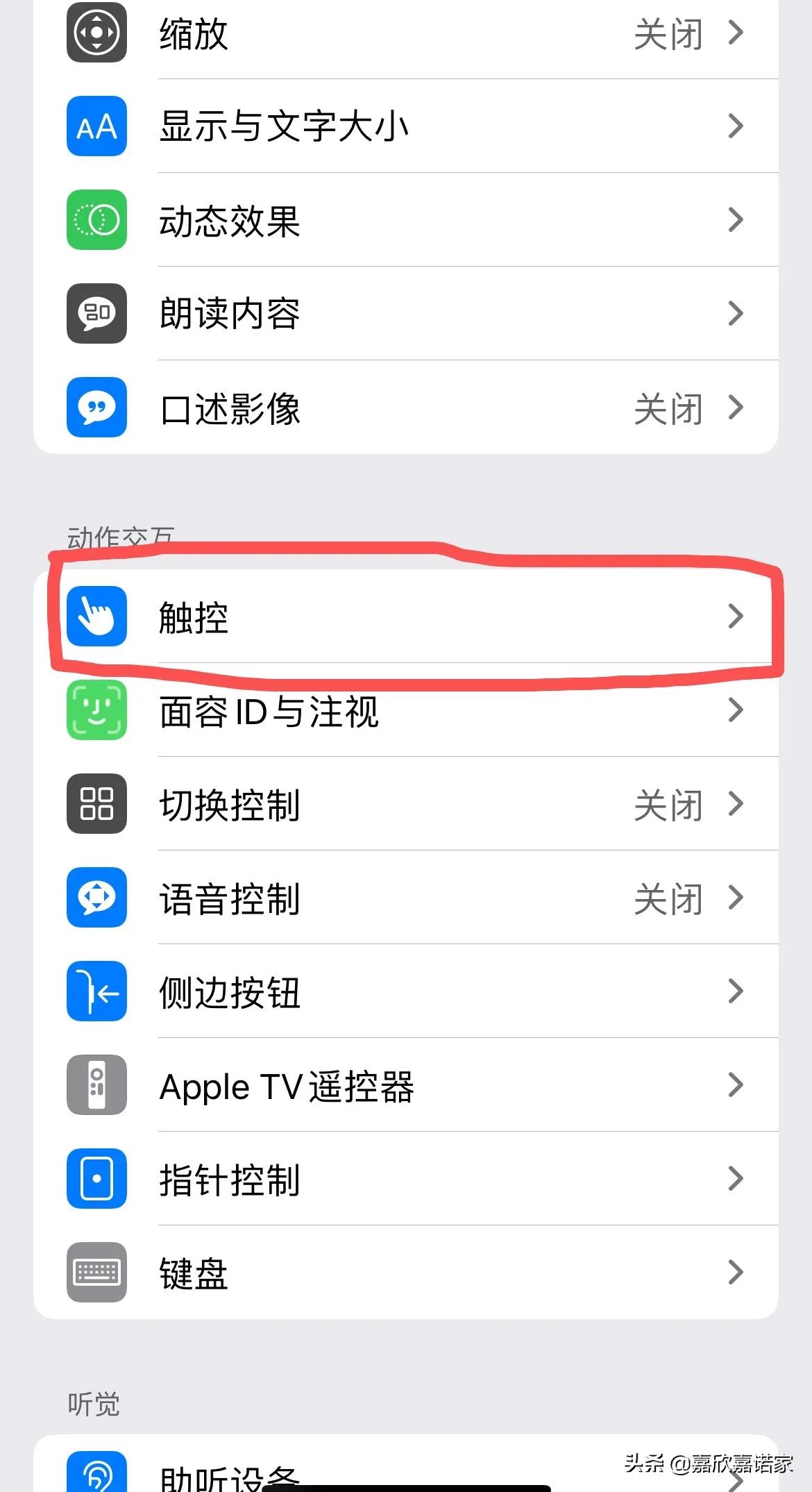Select the blue 触控 touch hand icon
Viewport: 812px width, 1492px height.
(96, 617)
